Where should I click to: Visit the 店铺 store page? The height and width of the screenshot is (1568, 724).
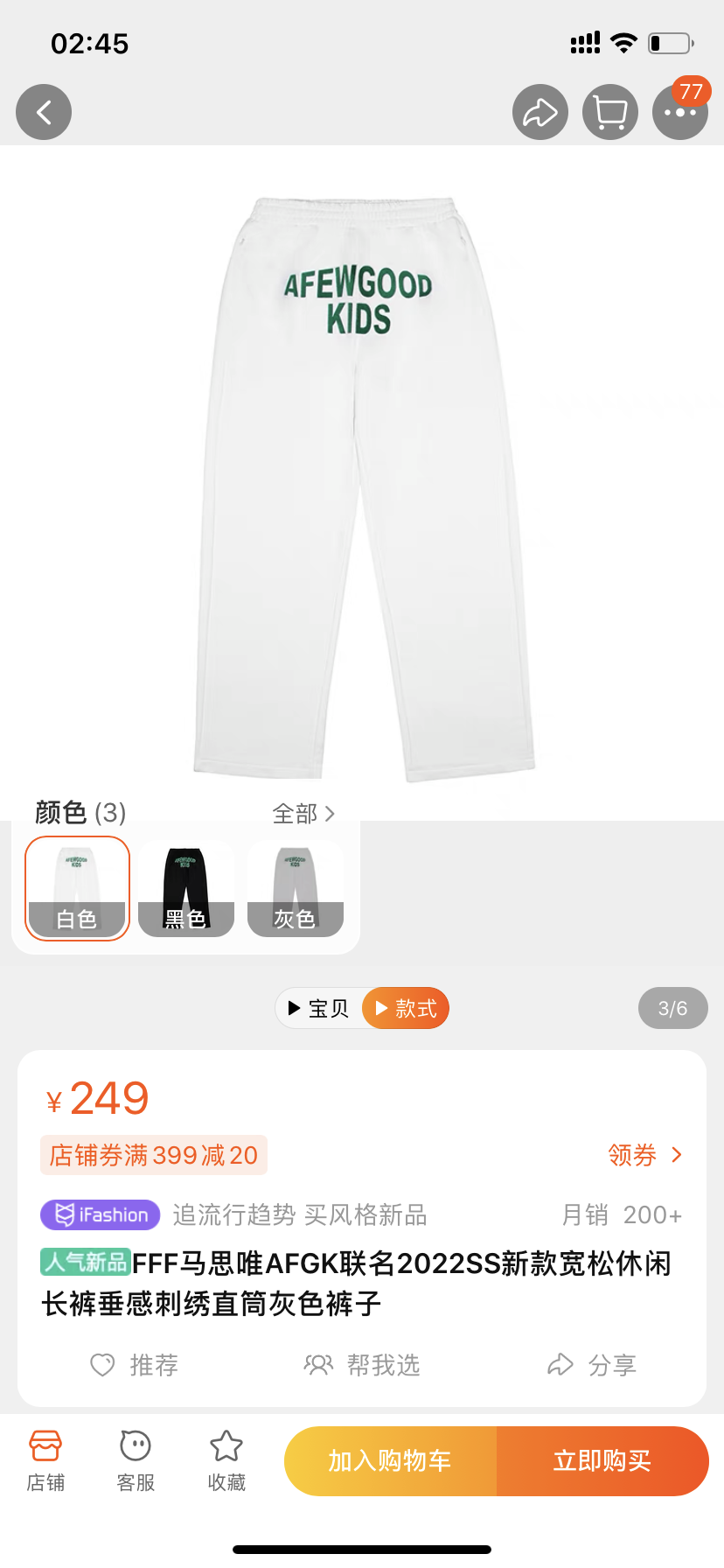pos(45,1459)
